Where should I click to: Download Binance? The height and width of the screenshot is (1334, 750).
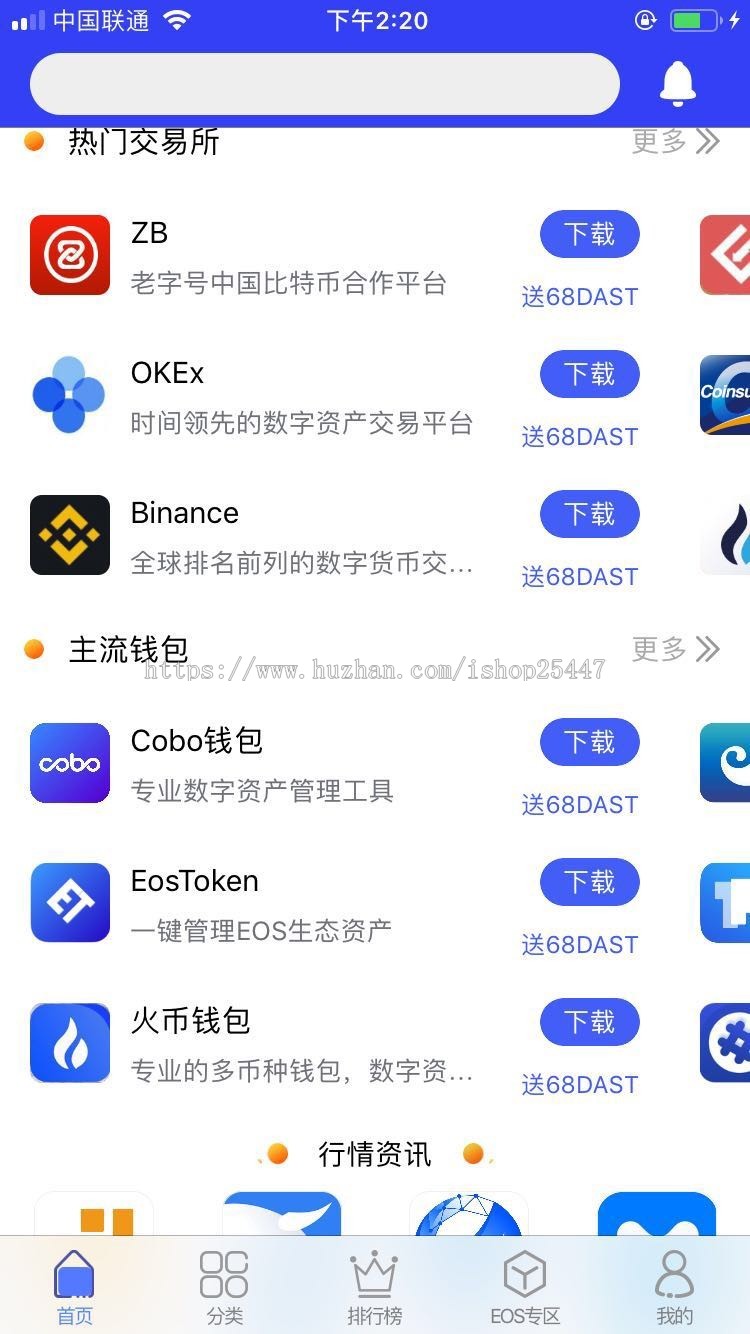(590, 514)
